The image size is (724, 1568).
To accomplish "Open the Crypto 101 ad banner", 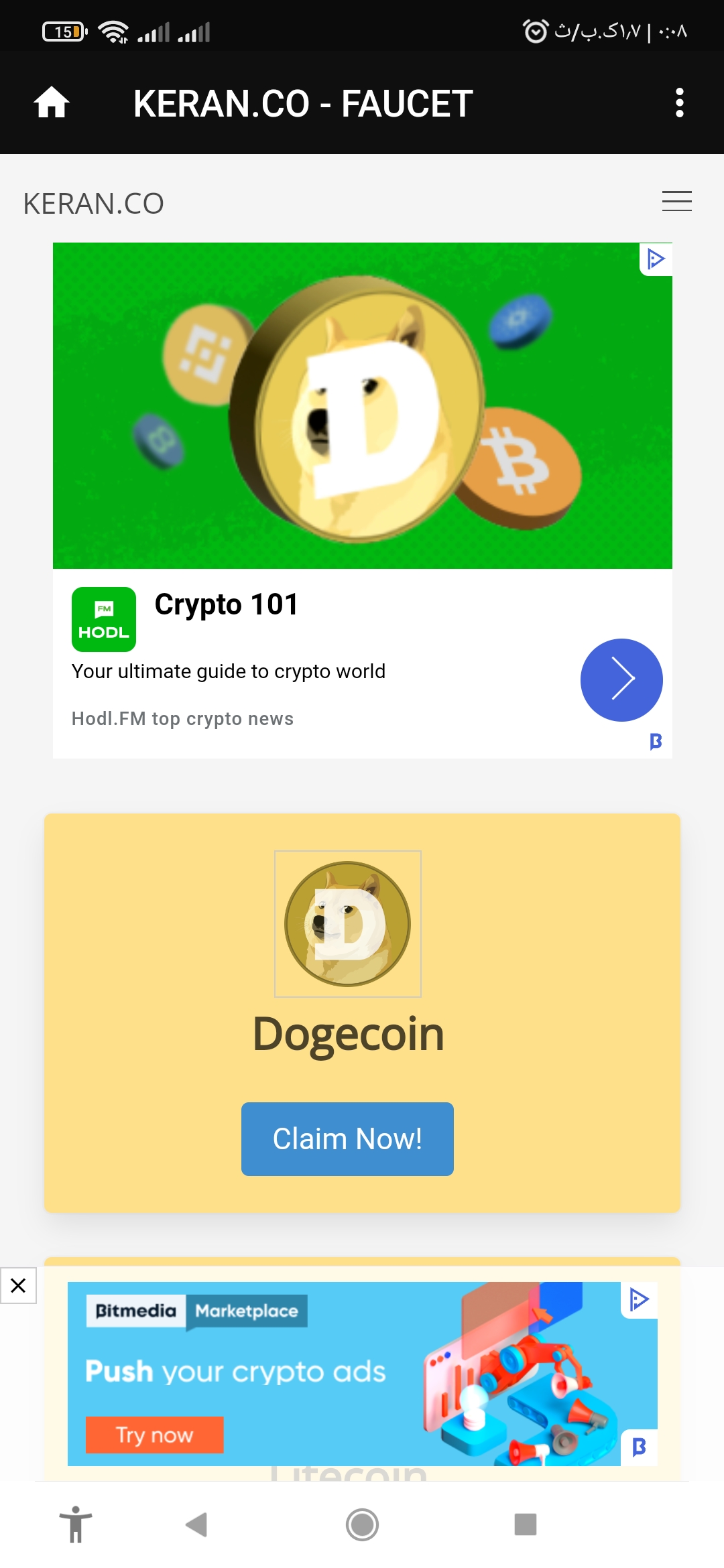I will (x=362, y=406).
